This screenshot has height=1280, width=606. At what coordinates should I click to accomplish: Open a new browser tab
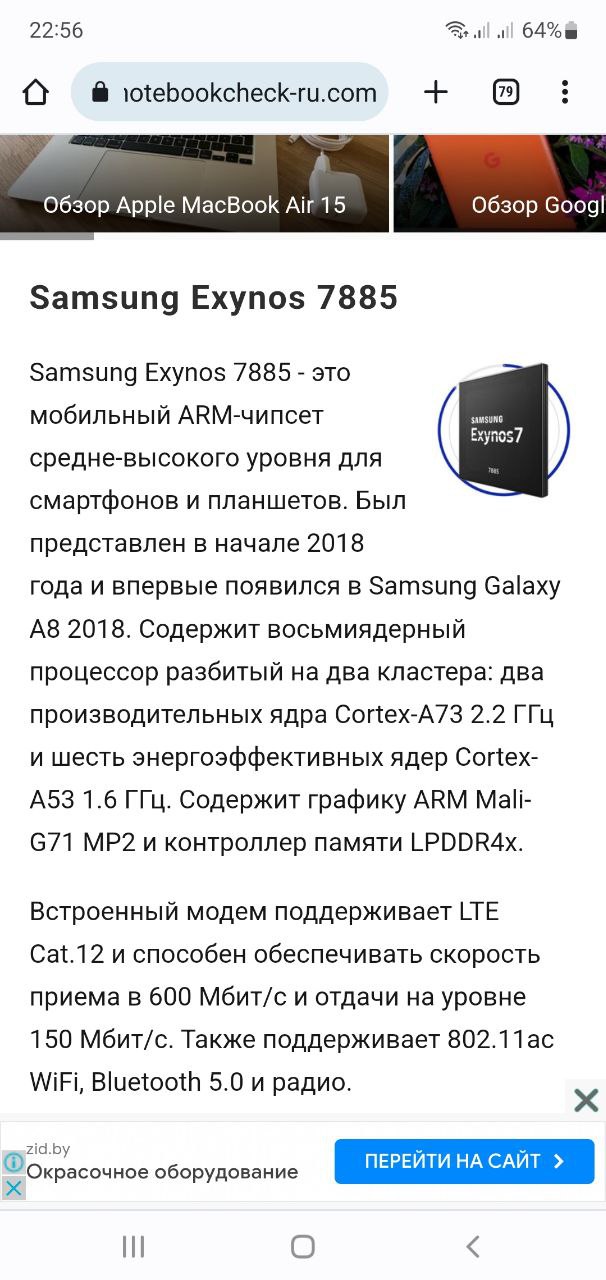[436, 93]
